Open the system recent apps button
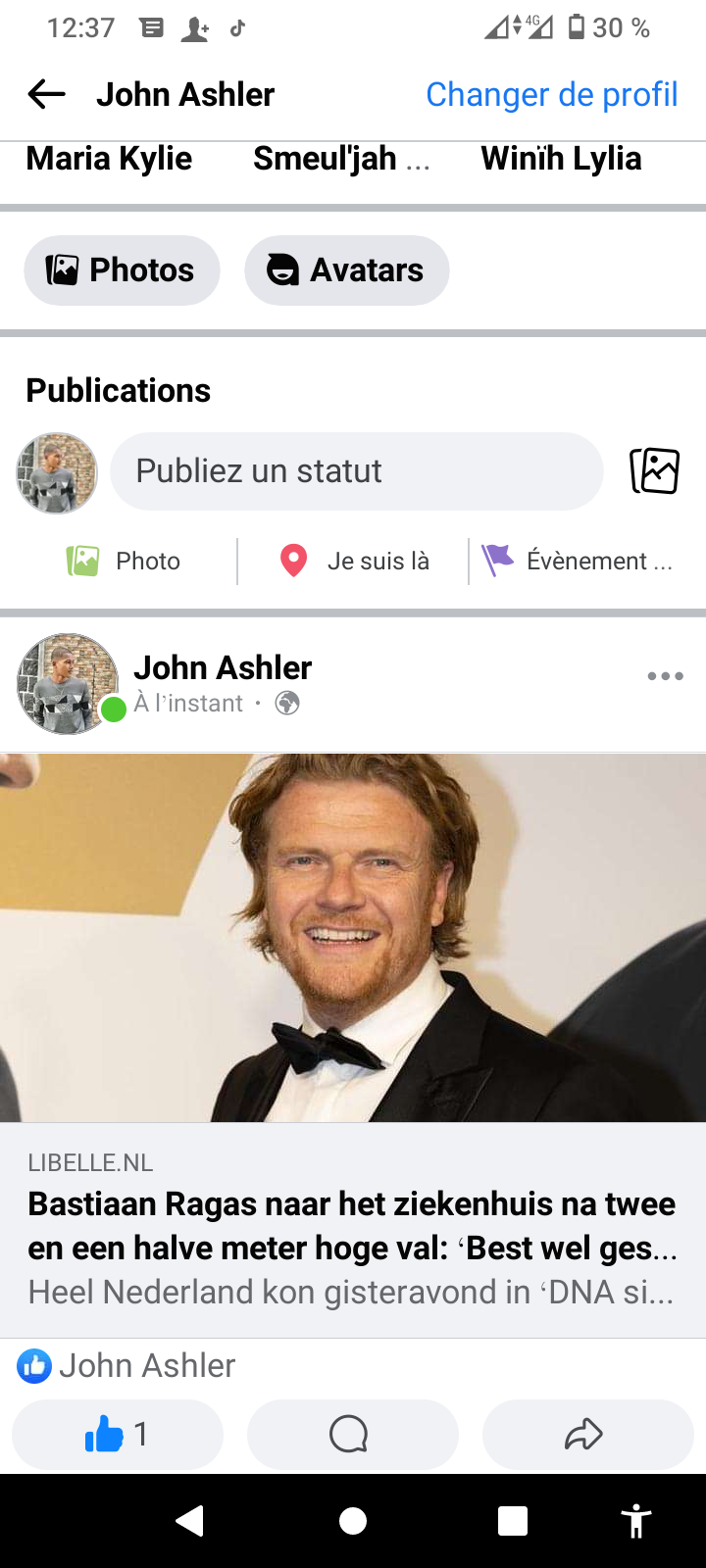The image size is (706, 1568). pyautogui.click(x=513, y=1521)
